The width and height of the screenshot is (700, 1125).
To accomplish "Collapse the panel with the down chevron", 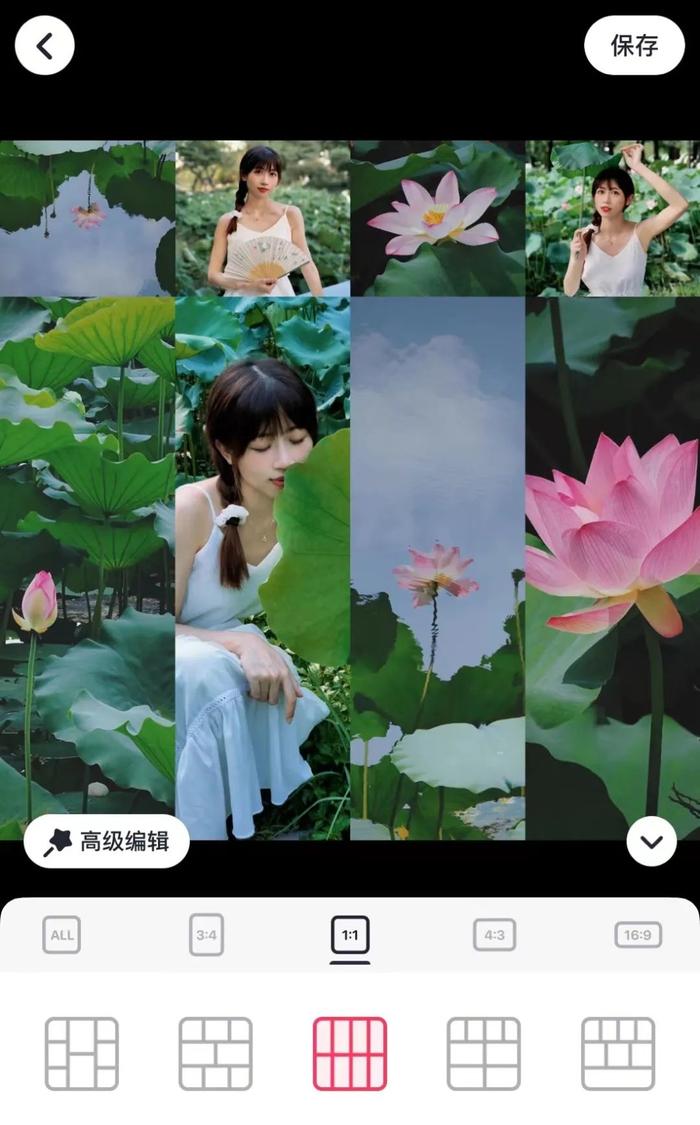I will point(652,841).
